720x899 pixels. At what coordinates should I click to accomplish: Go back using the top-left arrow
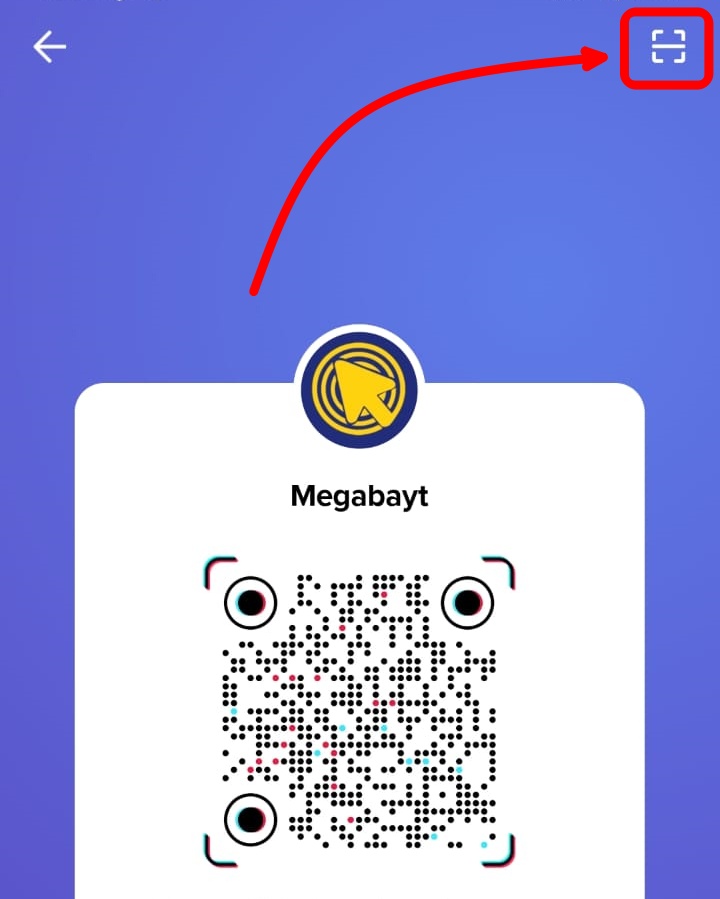49,47
